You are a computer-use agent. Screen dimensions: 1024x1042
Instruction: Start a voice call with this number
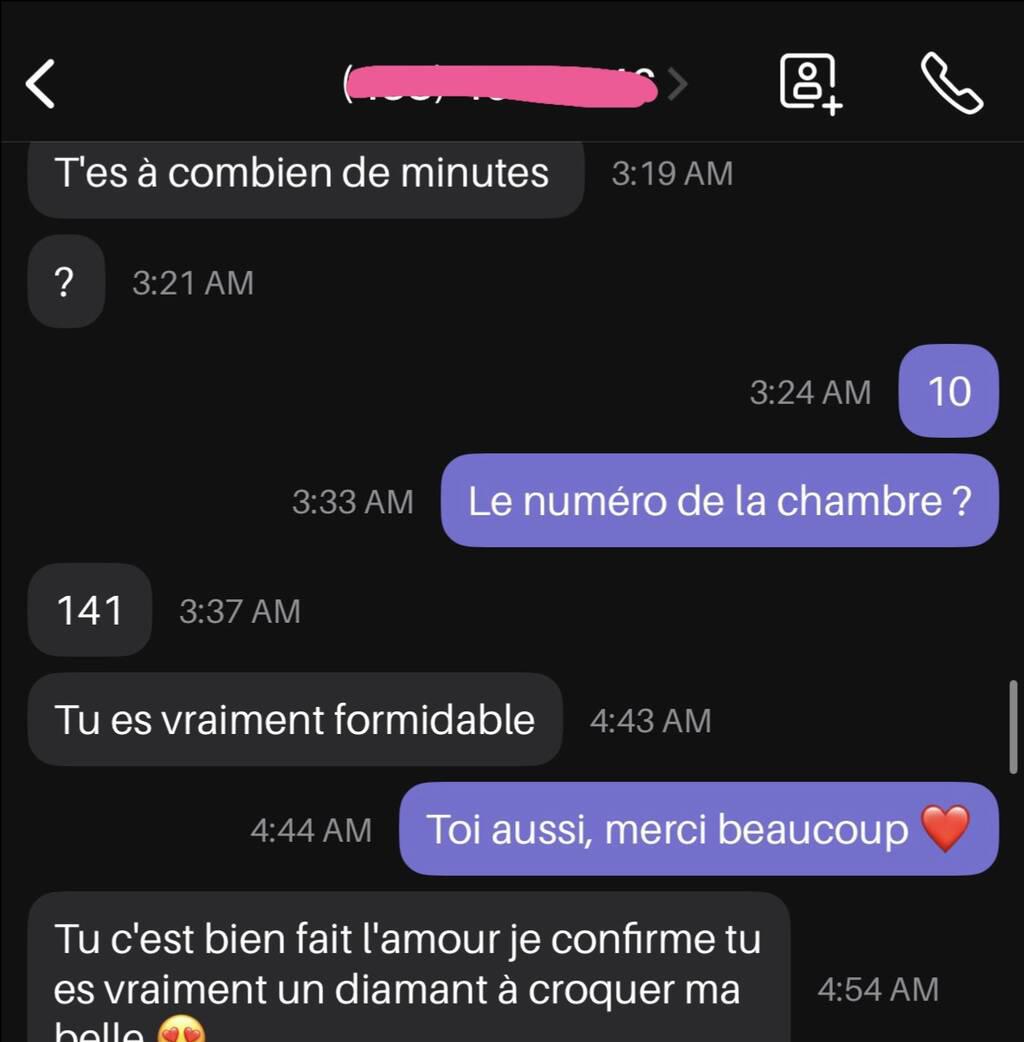click(x=951, y=84)
